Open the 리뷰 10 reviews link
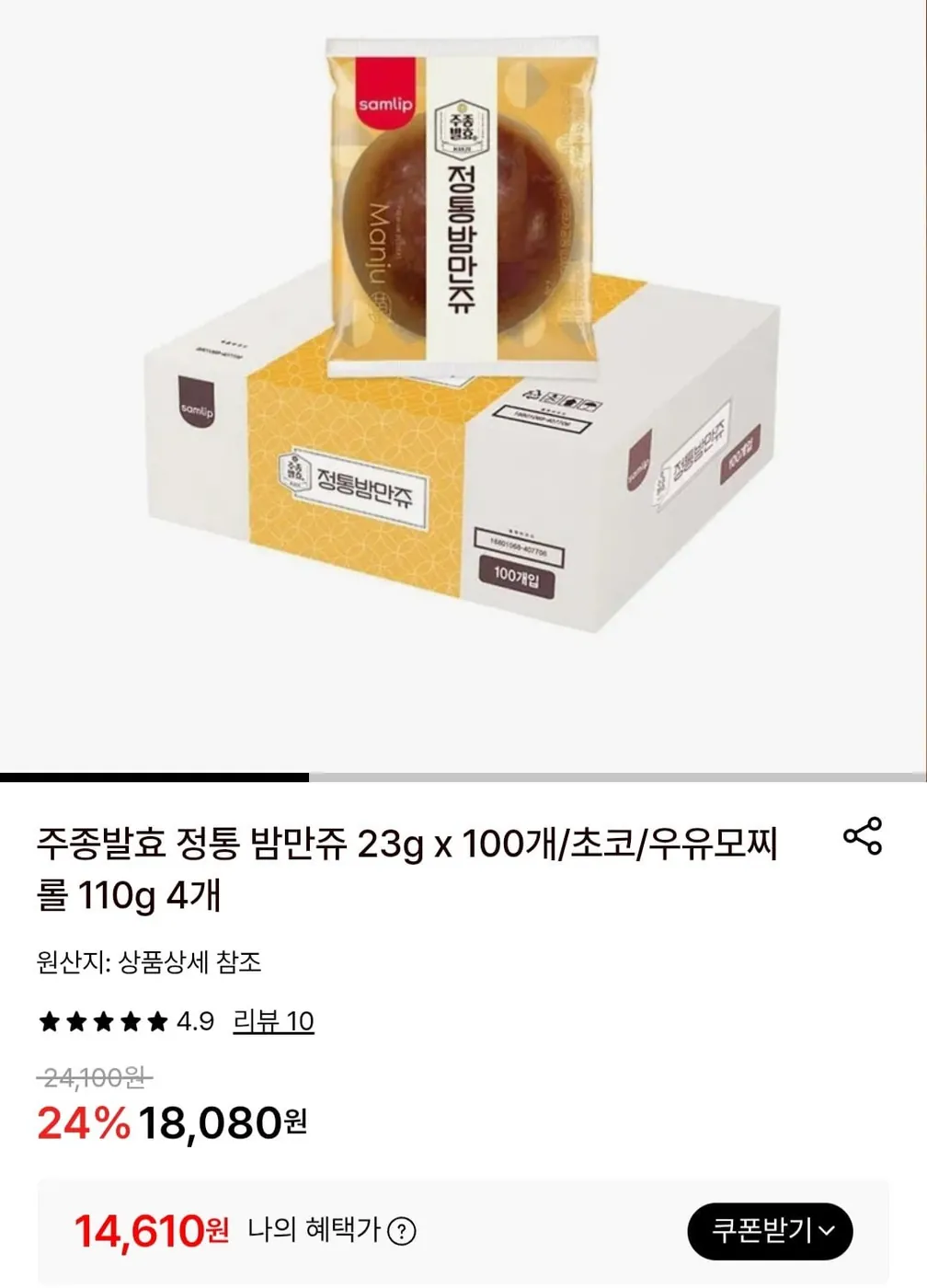This screenshot has width=927, height=1288. point(273,1021)
